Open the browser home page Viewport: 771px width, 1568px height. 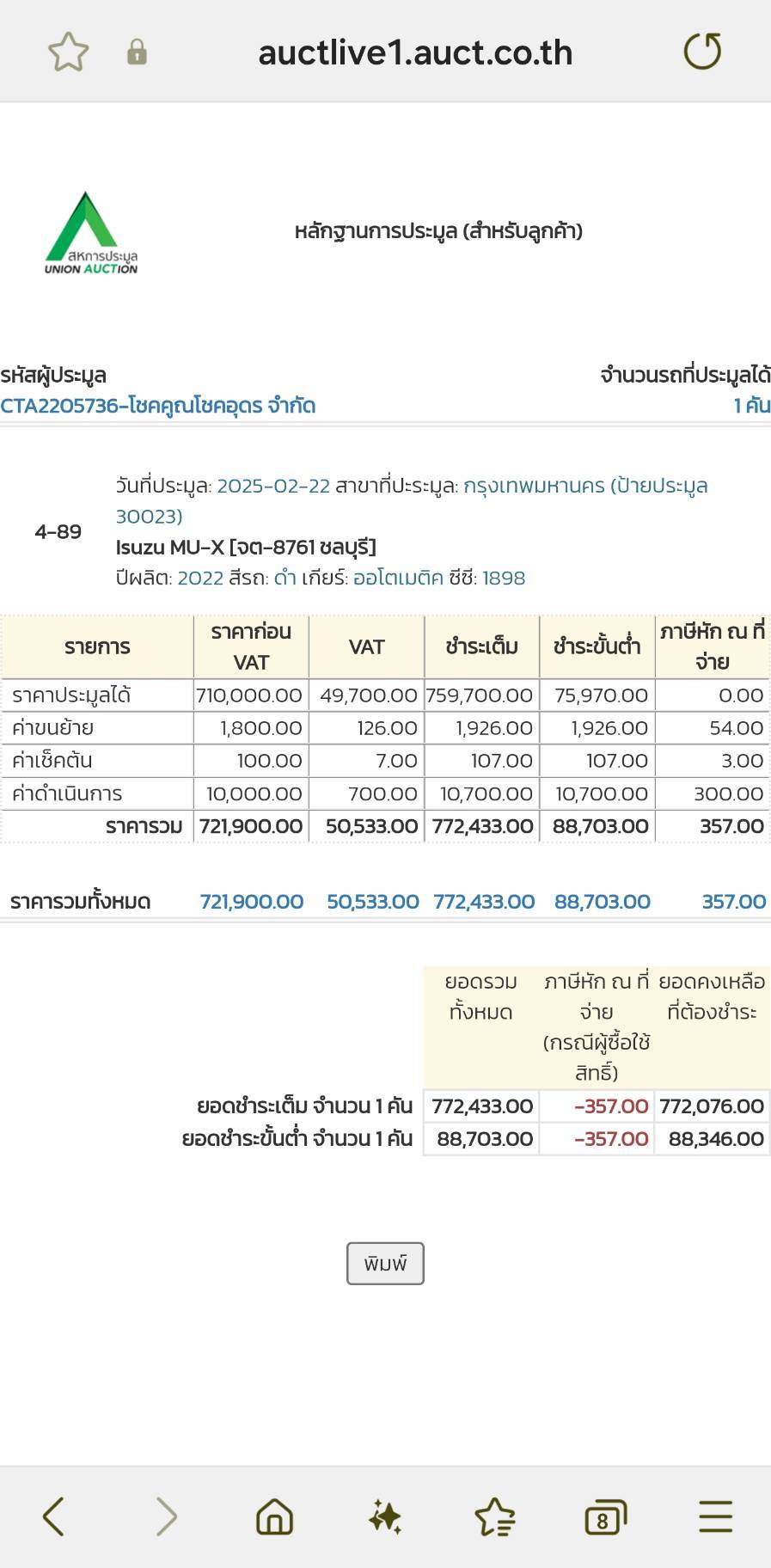pos(275,1516)
